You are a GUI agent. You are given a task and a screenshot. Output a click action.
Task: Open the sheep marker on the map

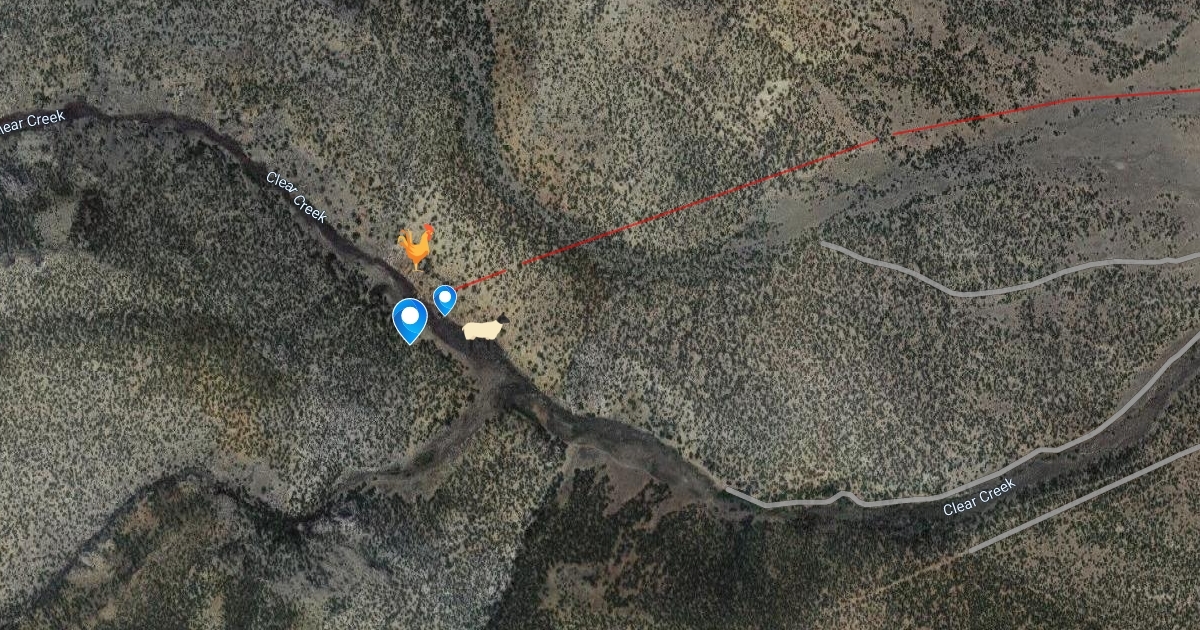pyautogui.click(x=485, y=329)
